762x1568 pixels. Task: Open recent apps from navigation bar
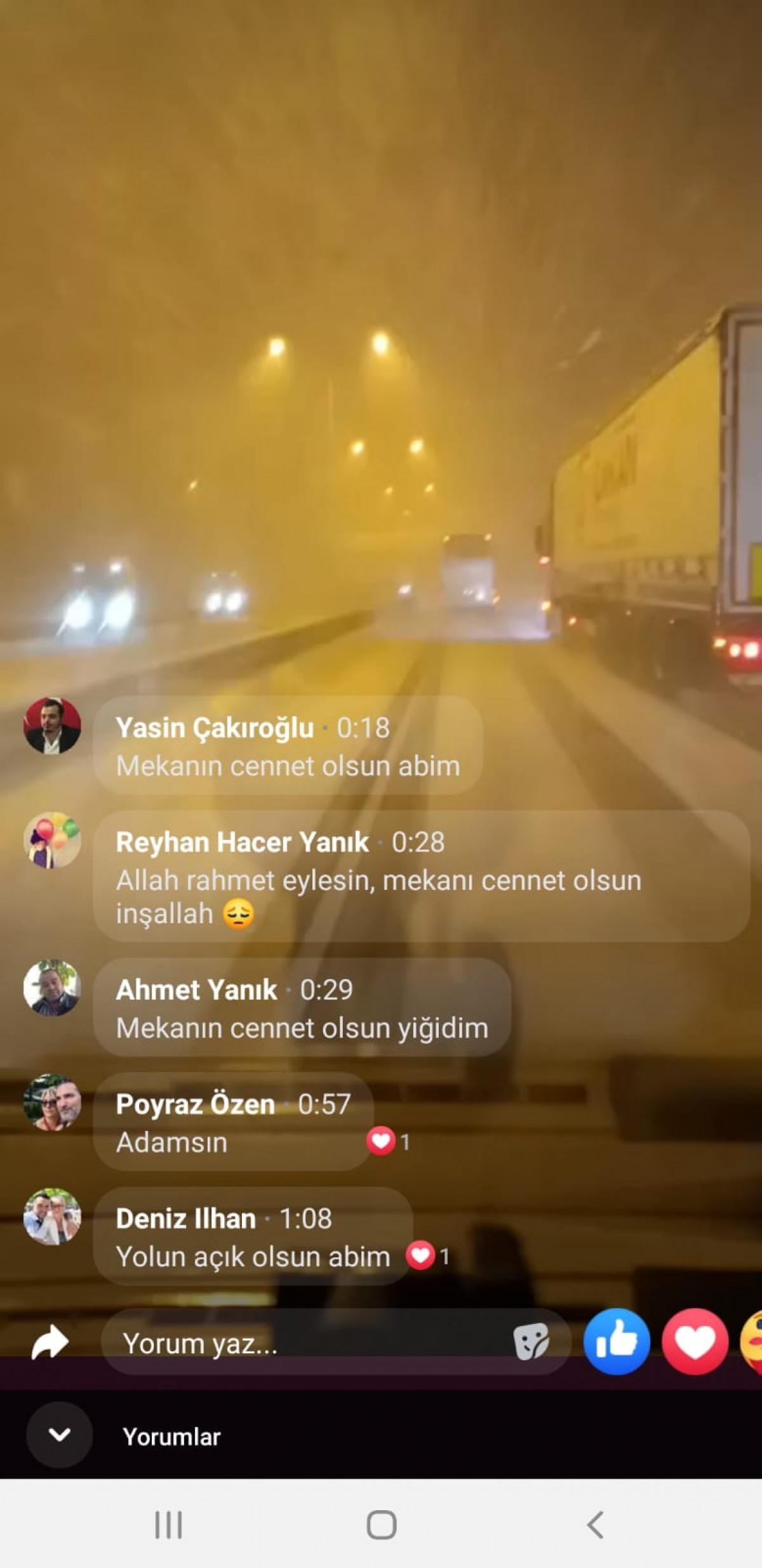[168, 1524]
